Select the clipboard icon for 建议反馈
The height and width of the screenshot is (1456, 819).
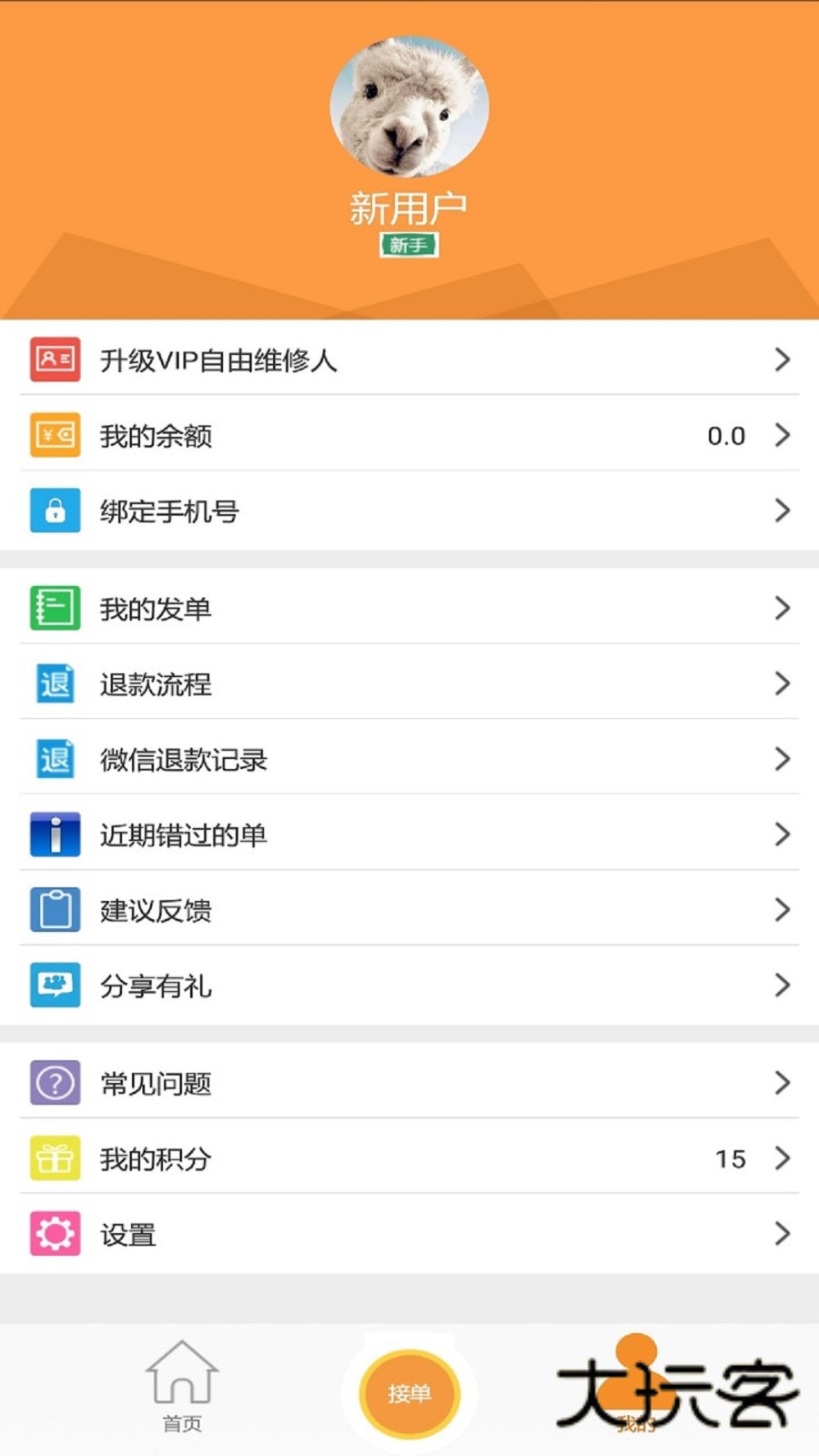tap(55, 909)
